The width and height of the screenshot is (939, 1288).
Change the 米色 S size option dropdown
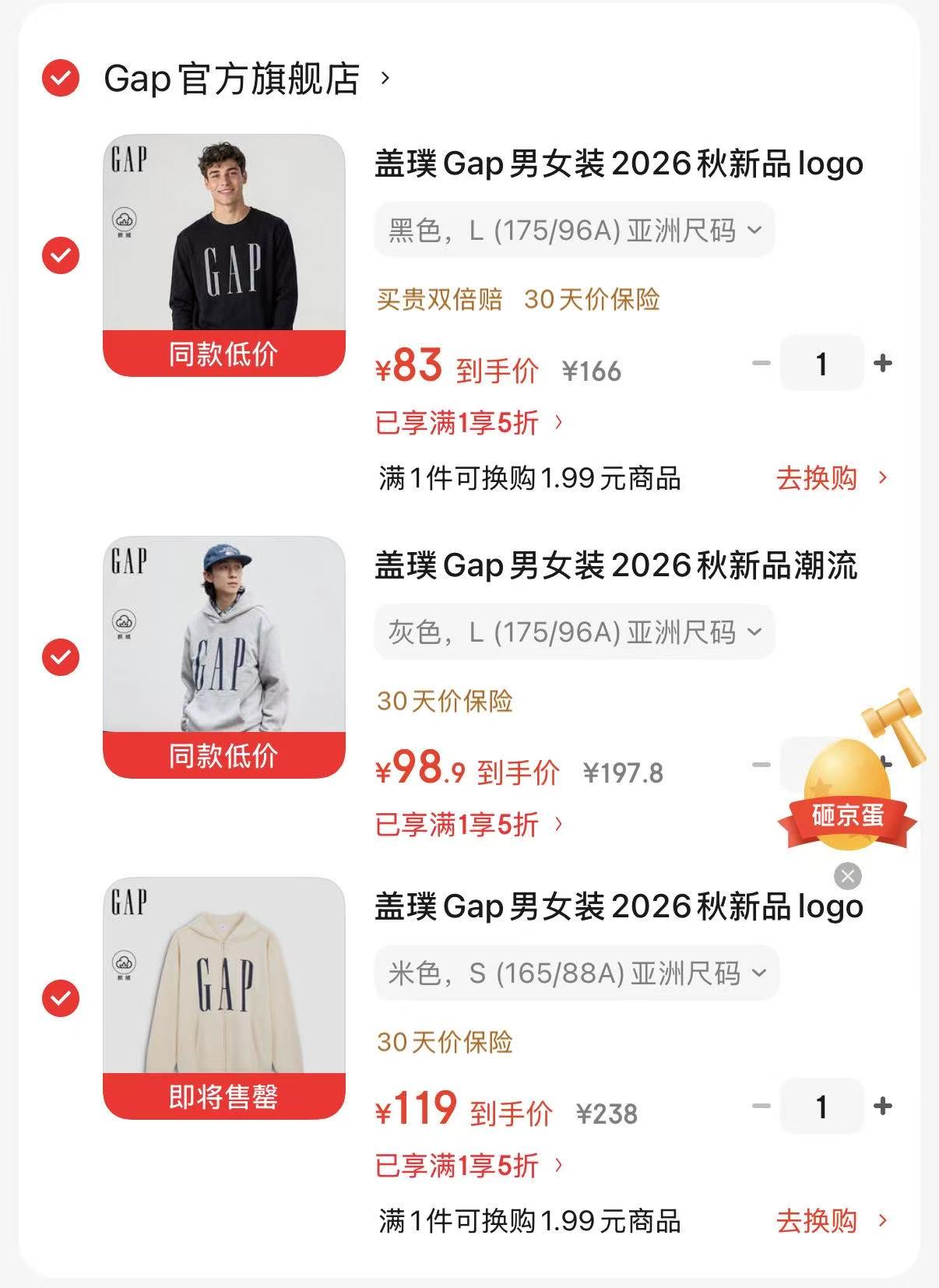[577, 973]
